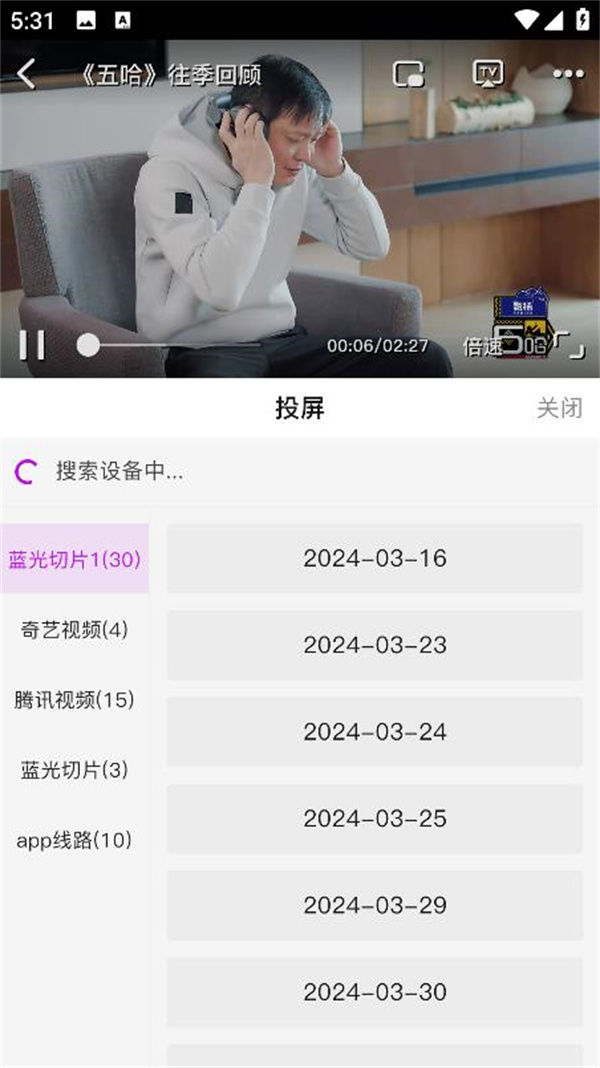Close the 投屏 panel via 关闭
Image resolution: width=600 pixels, height=1068 pixels.
tap(559, 408)
